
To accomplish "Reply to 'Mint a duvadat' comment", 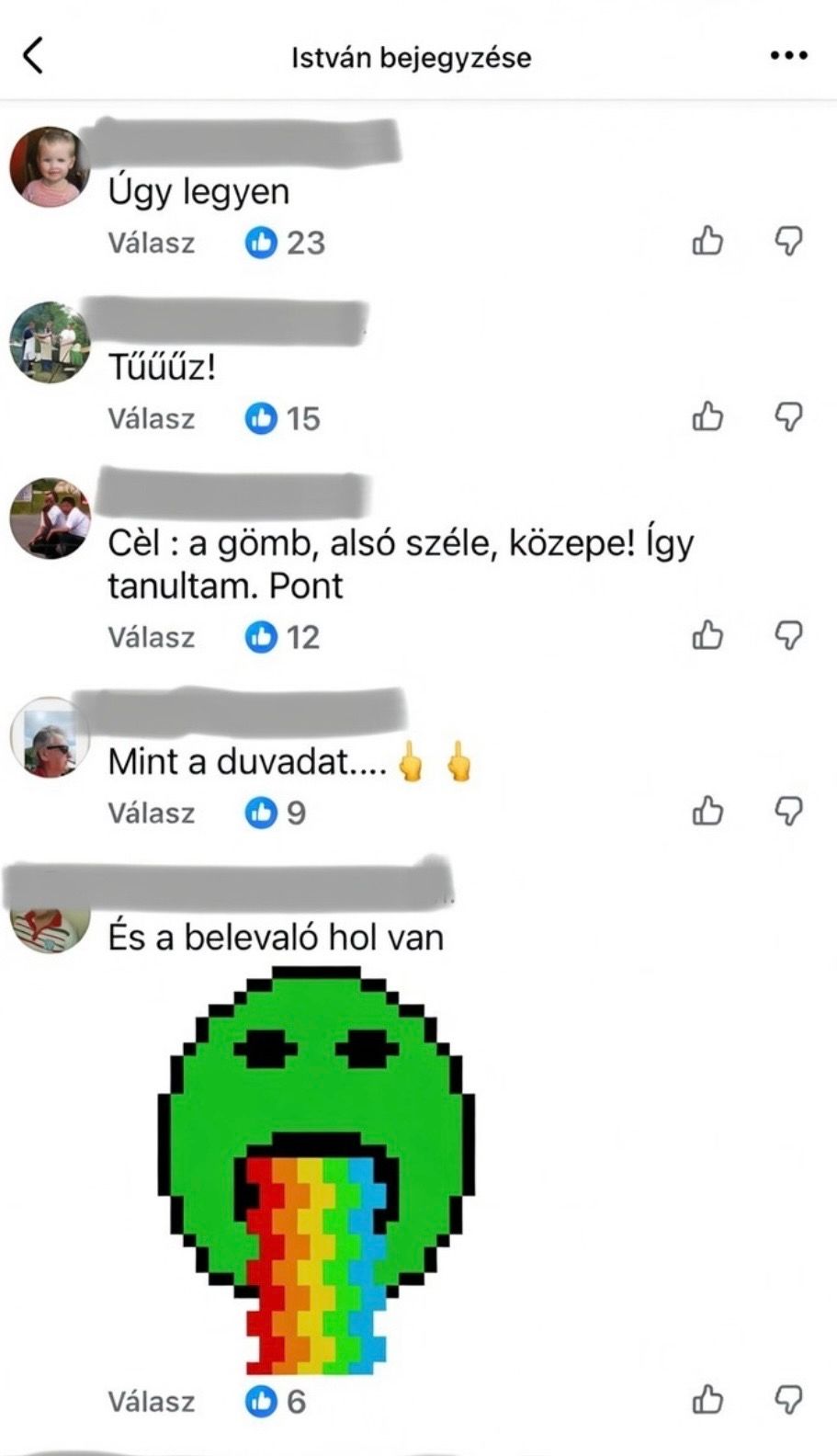I will (x=152, y=813).
